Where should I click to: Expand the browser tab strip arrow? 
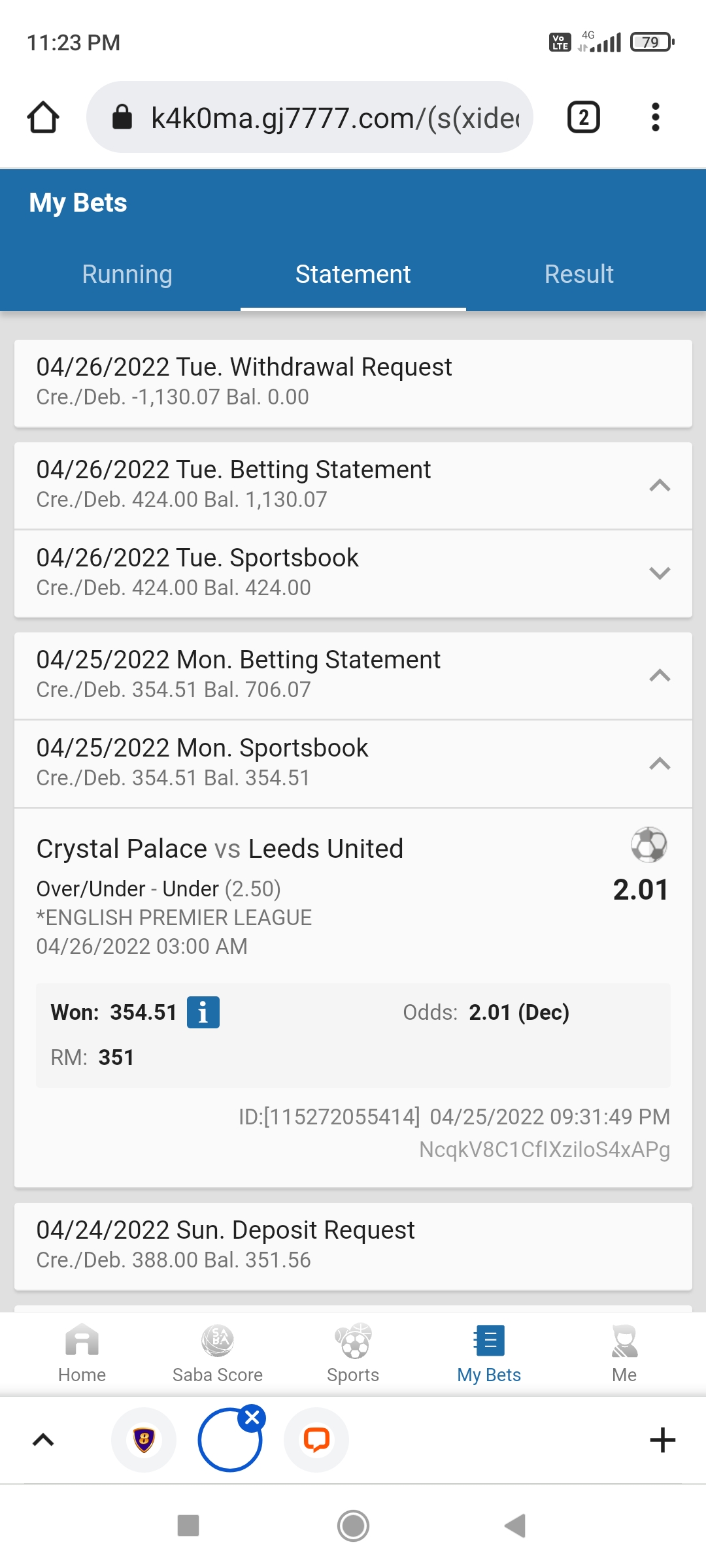[43, 1440]
